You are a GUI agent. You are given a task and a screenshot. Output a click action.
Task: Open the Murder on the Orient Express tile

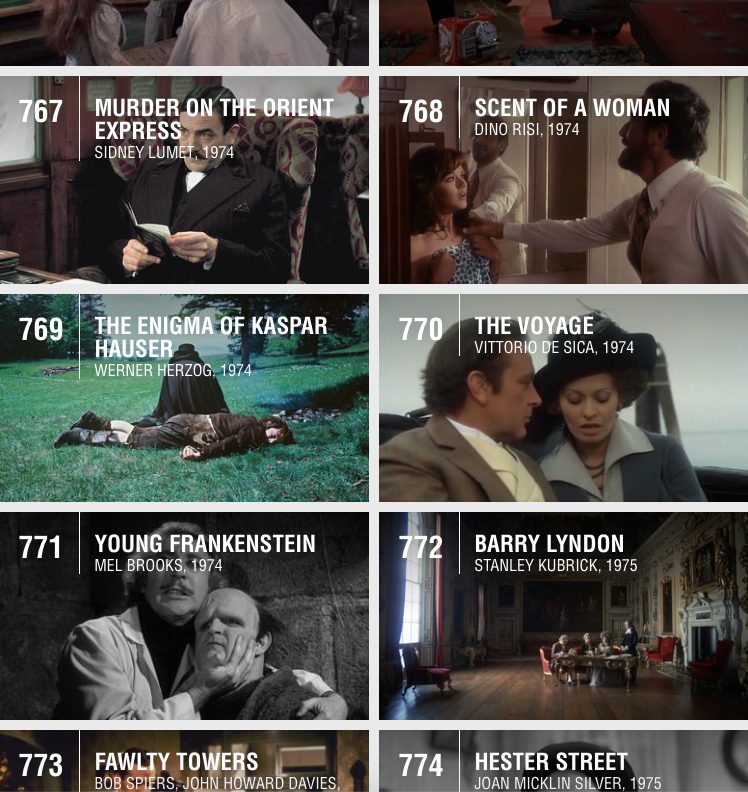coord(184,180)
